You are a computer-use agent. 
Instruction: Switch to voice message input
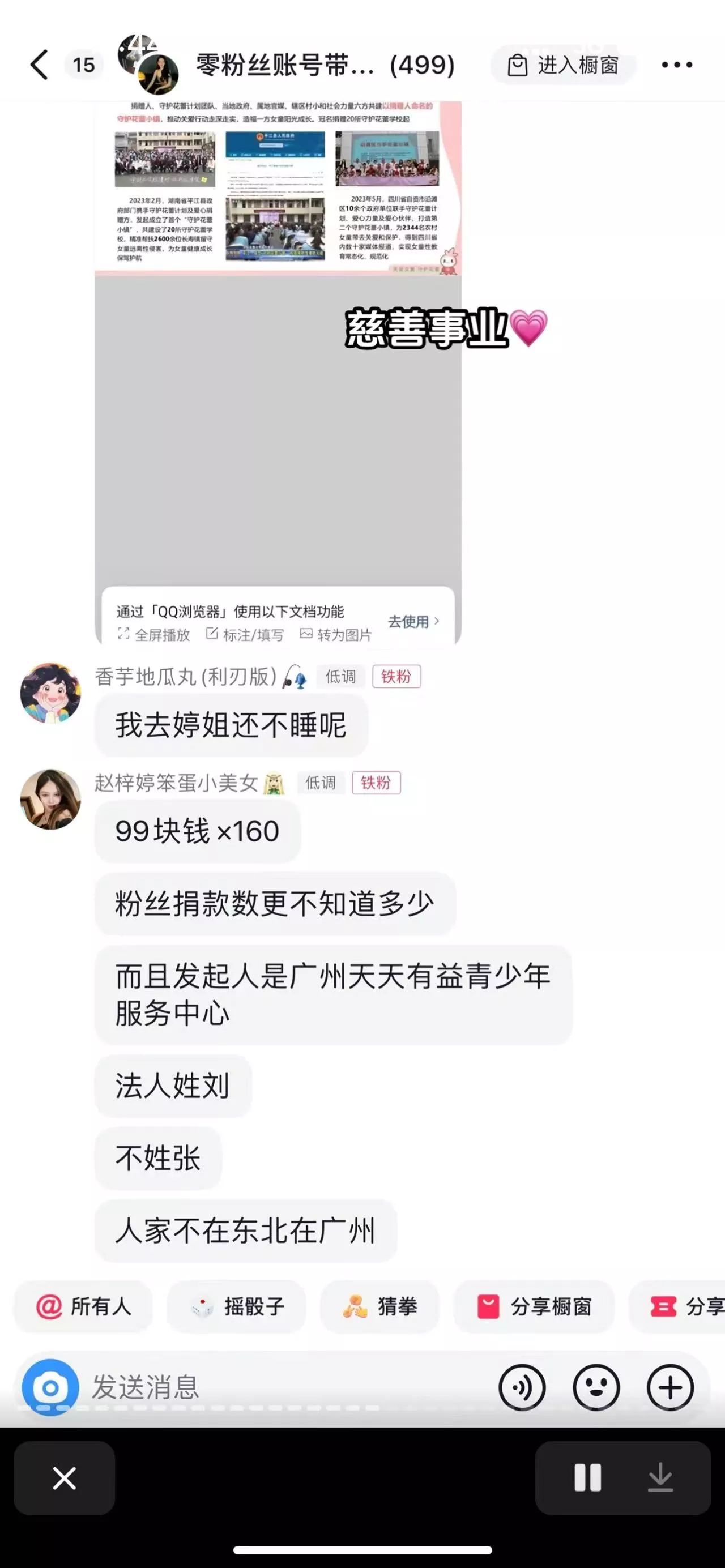tap(522, 1387)
